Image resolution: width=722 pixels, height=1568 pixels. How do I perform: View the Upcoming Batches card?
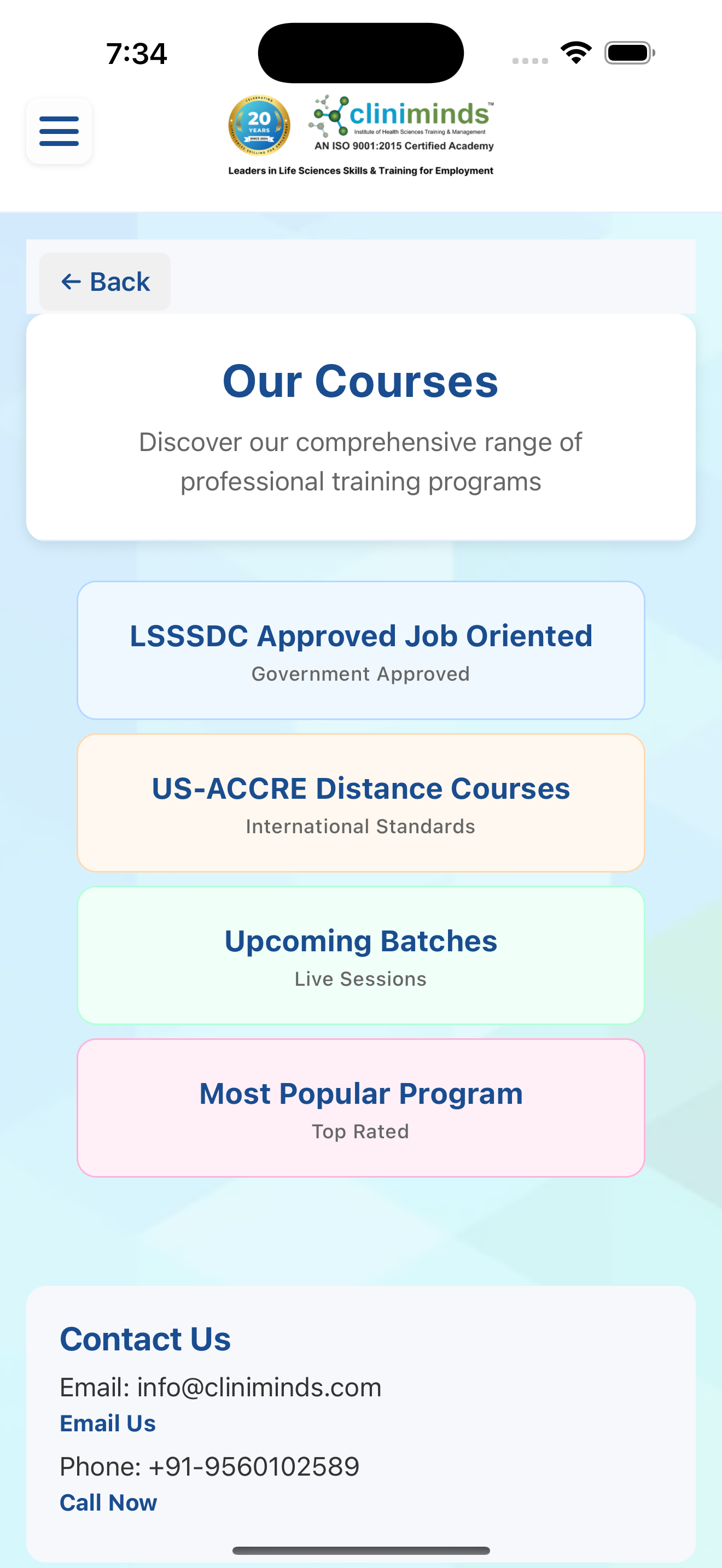360,955
